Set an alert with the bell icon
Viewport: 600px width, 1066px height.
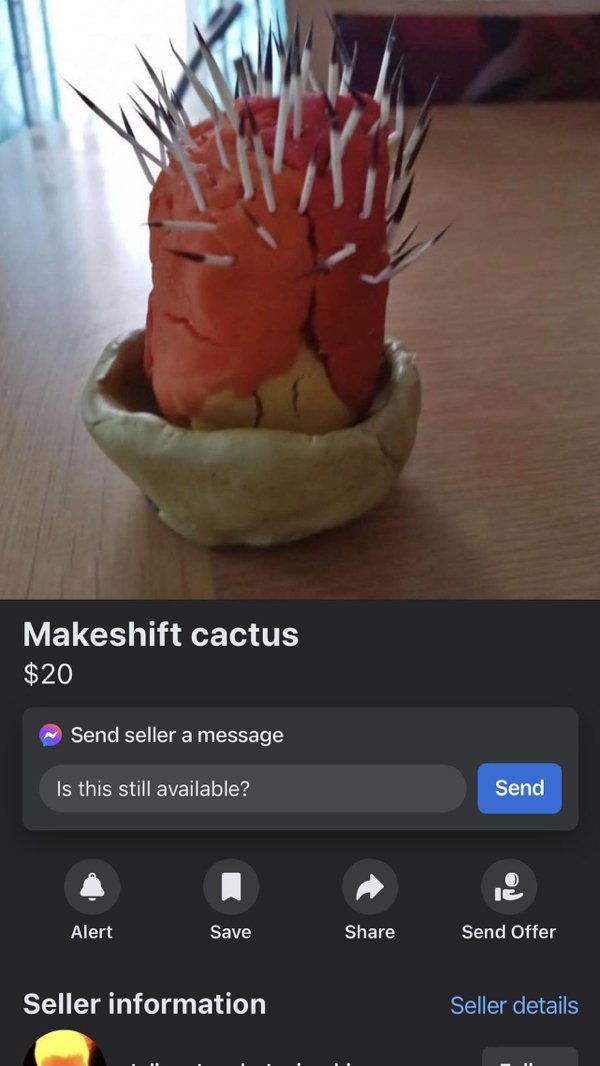tap(92, 886)
